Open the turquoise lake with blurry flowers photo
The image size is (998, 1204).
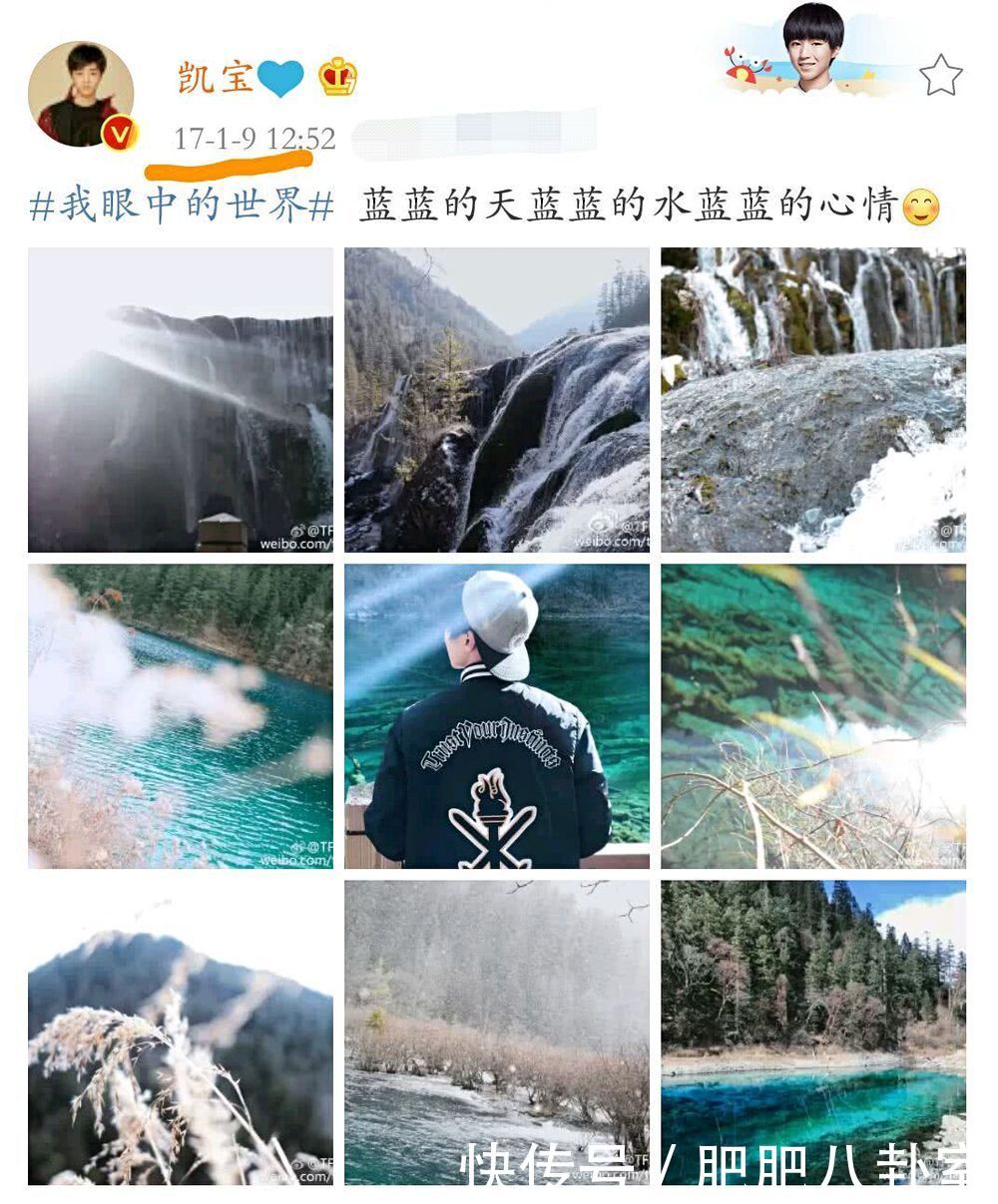181,716
